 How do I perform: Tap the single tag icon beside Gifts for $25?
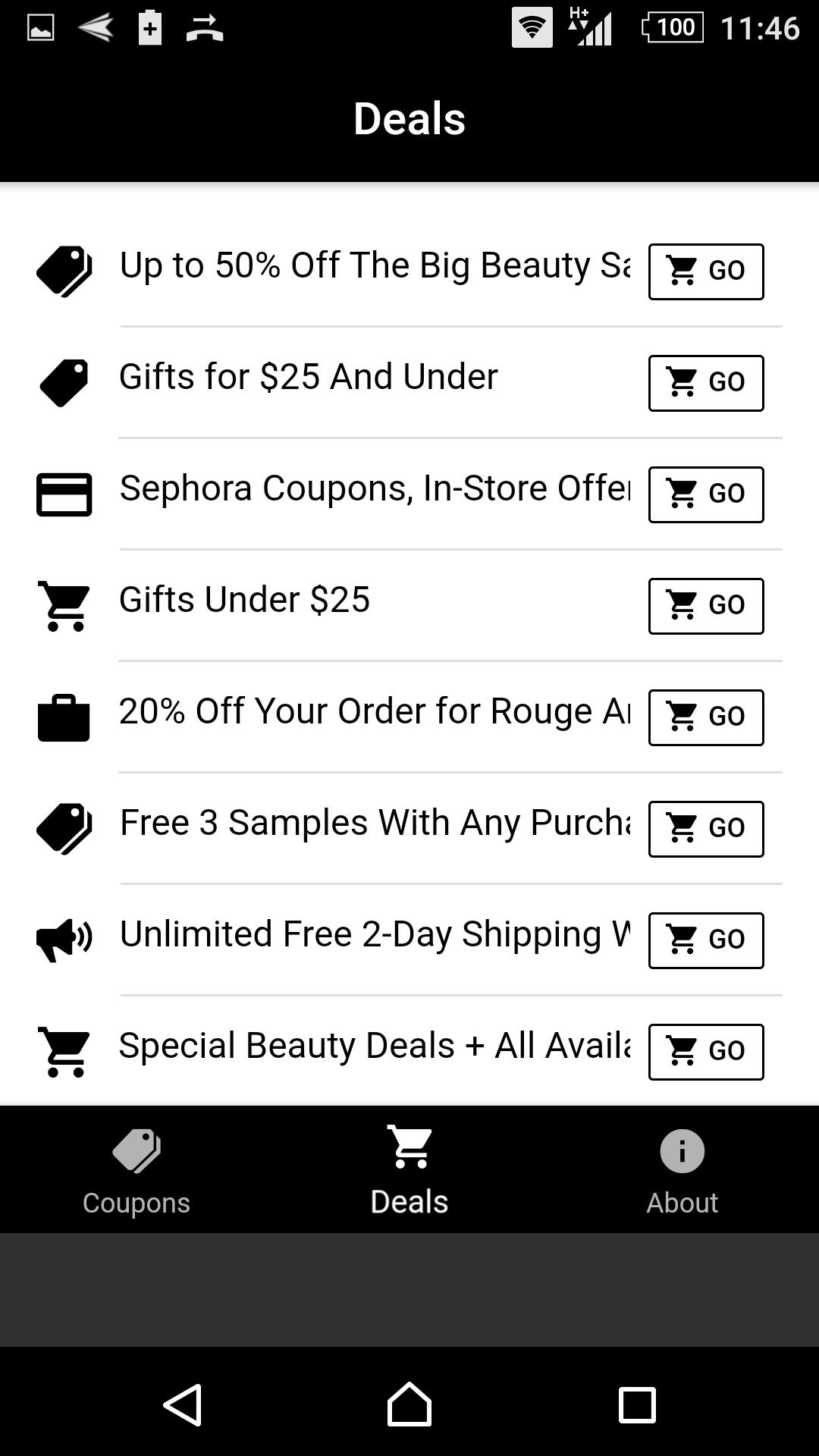tap(64, 382)
